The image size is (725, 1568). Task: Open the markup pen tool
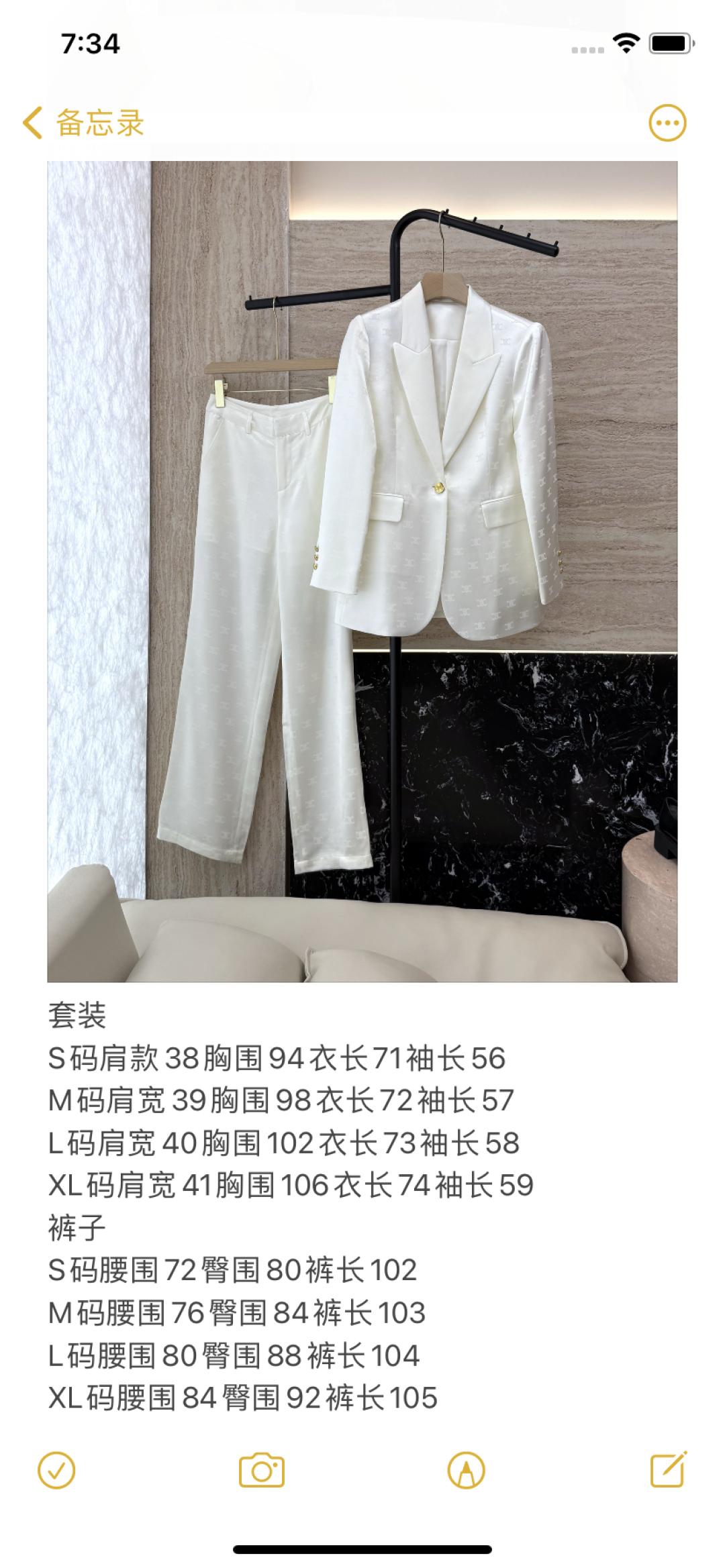pos(466,1471)
